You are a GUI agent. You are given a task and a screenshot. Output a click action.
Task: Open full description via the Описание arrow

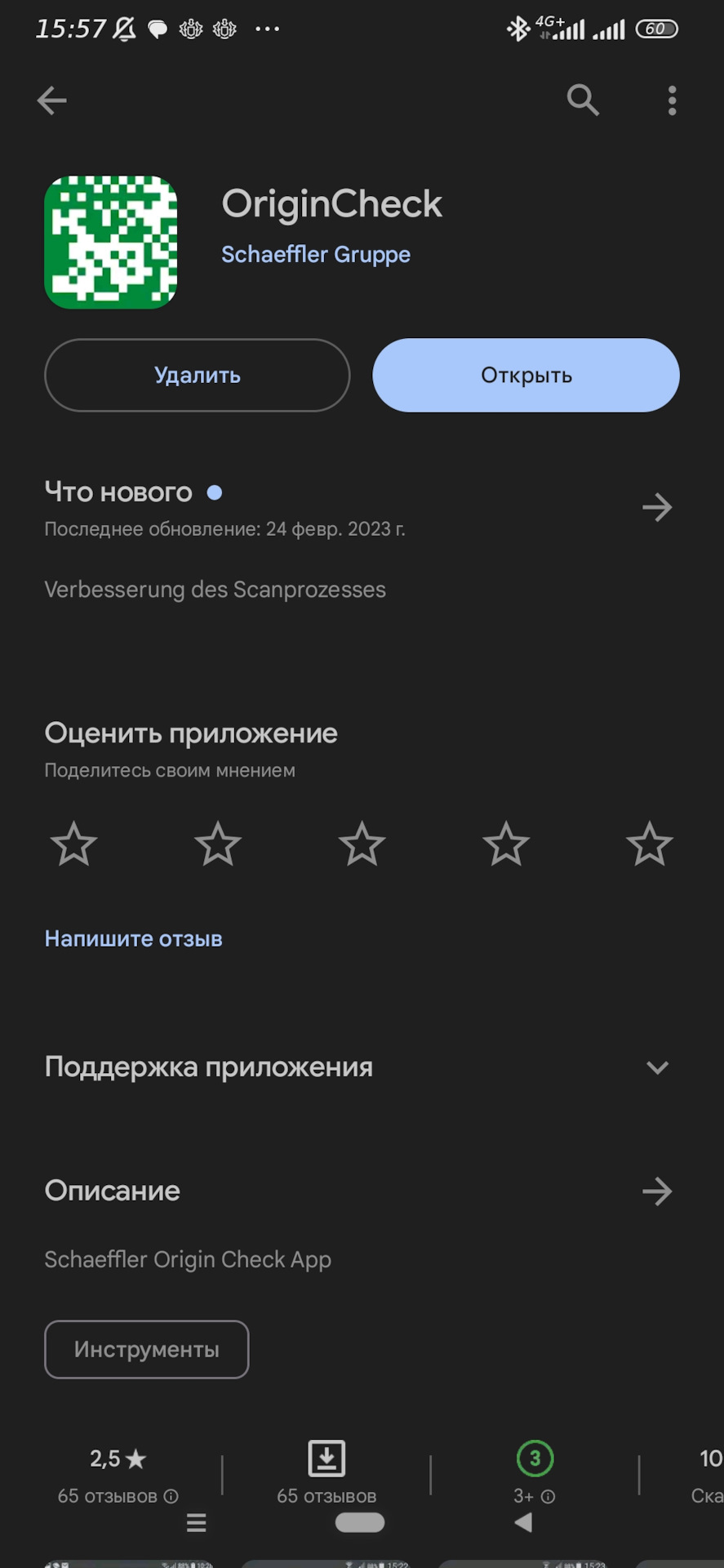tap(657, 1191)
